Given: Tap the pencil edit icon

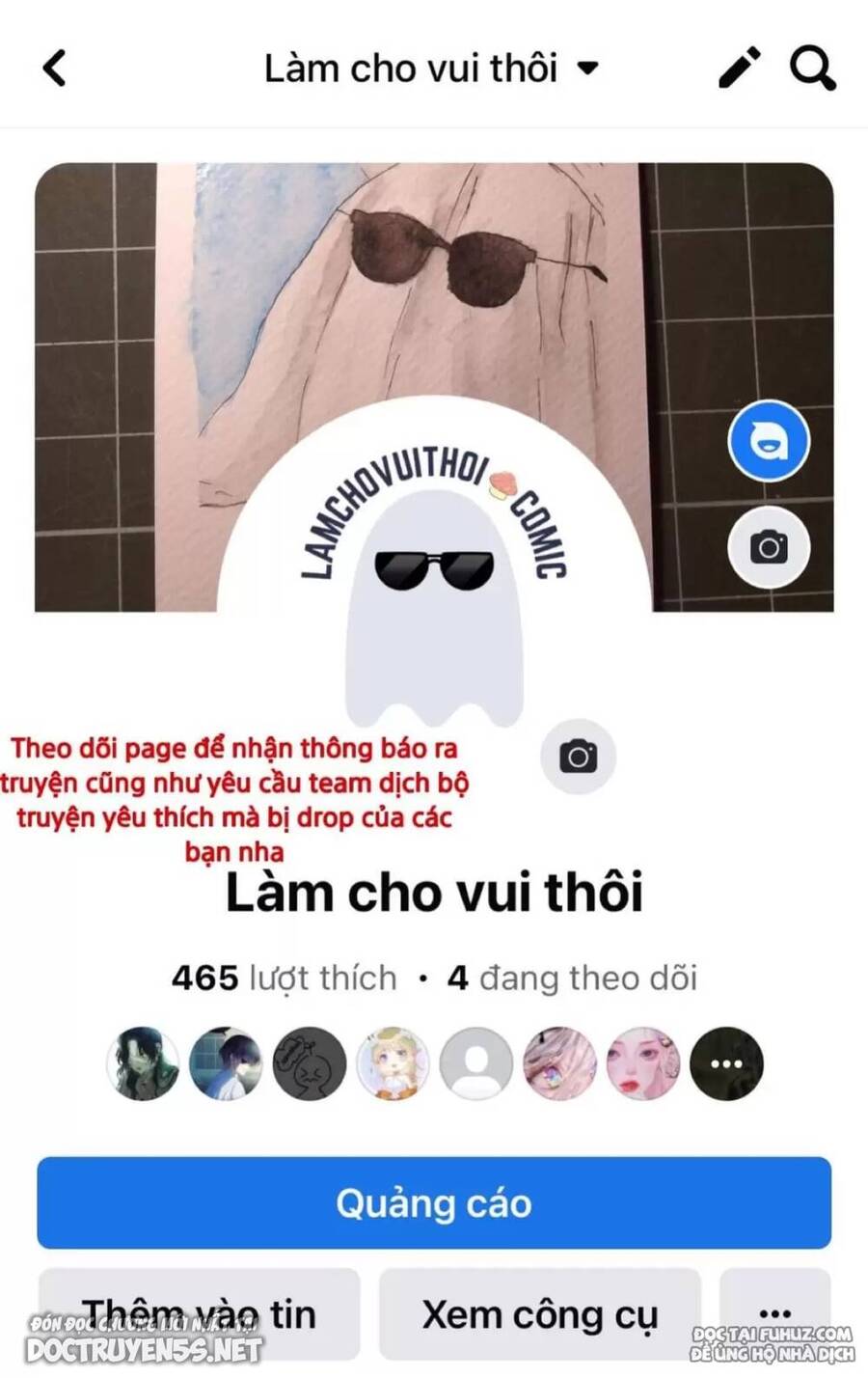Looking at the screenshot, I should 740,68.
